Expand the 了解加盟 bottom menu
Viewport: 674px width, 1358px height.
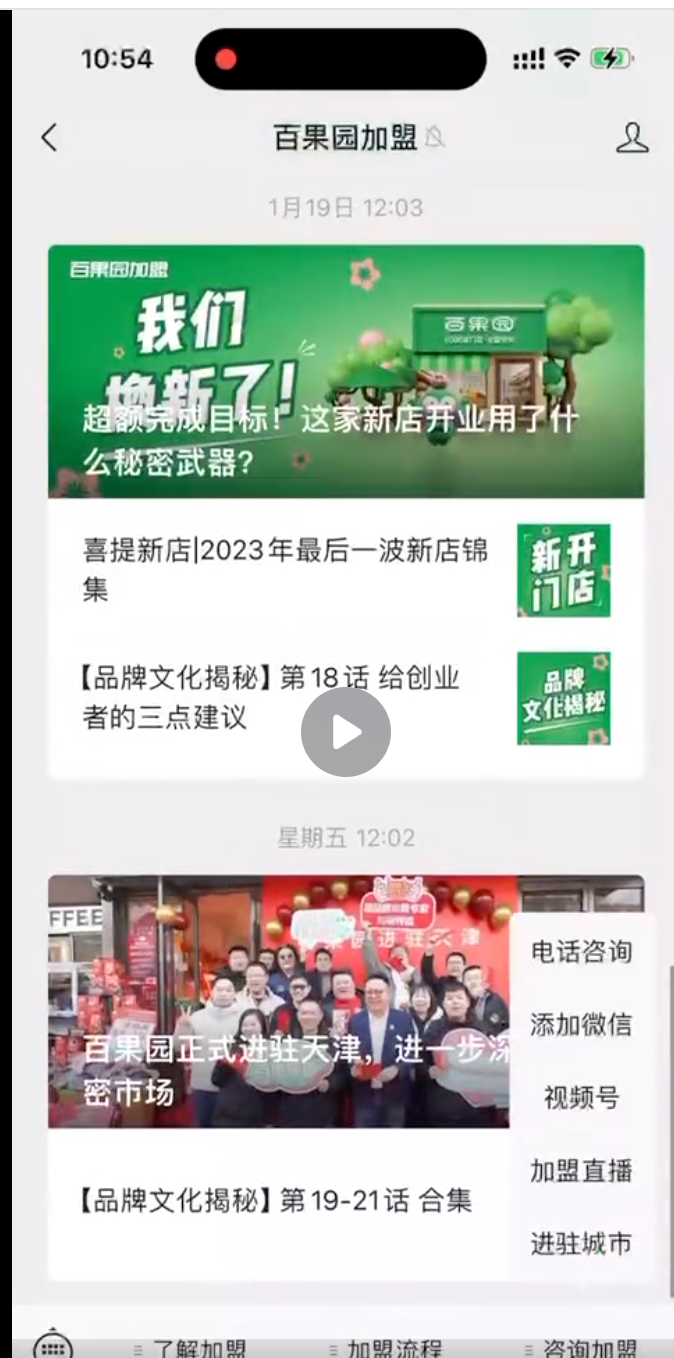click(x=190, y=1348)
